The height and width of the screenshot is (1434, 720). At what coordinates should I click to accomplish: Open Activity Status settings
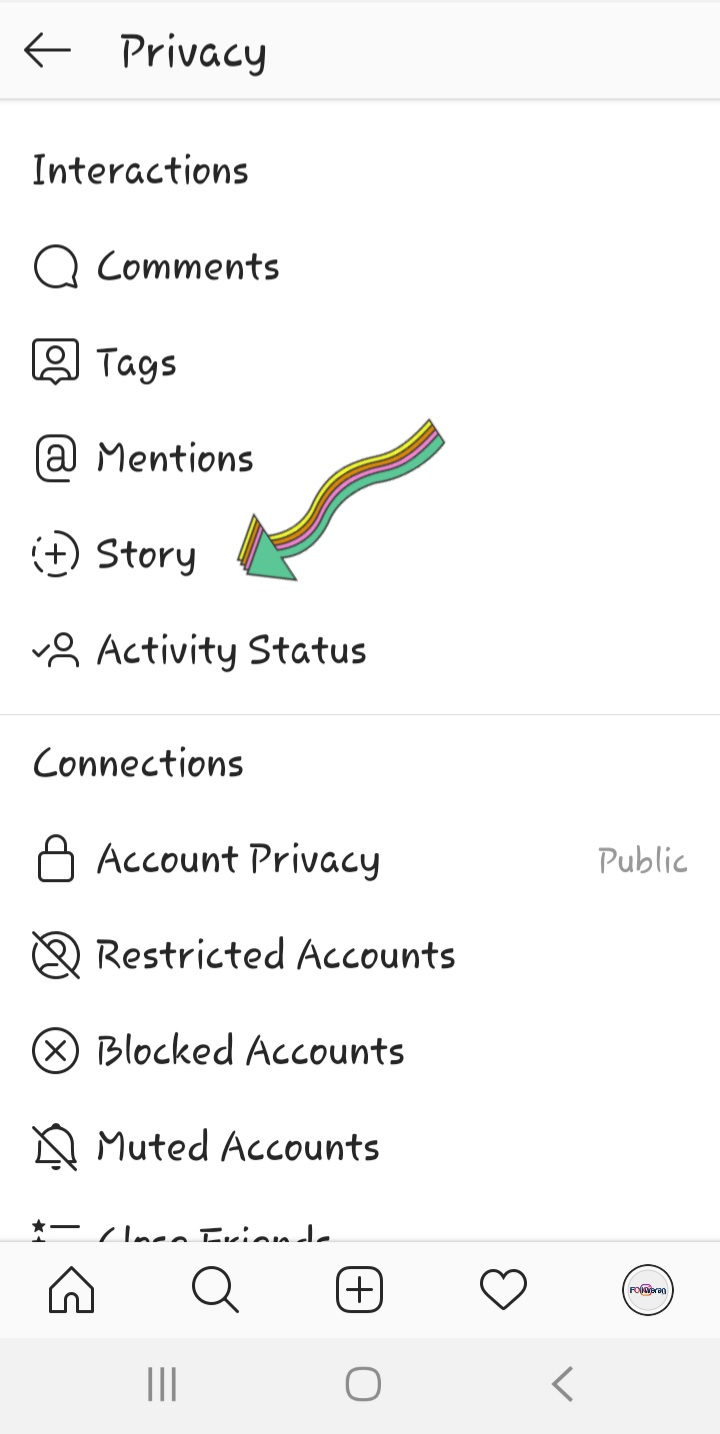[231, 651]
